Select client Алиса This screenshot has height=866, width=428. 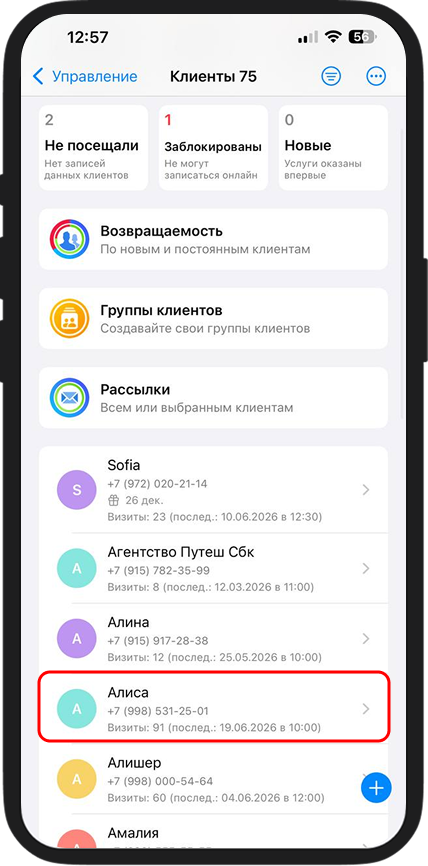click(213, 709)
